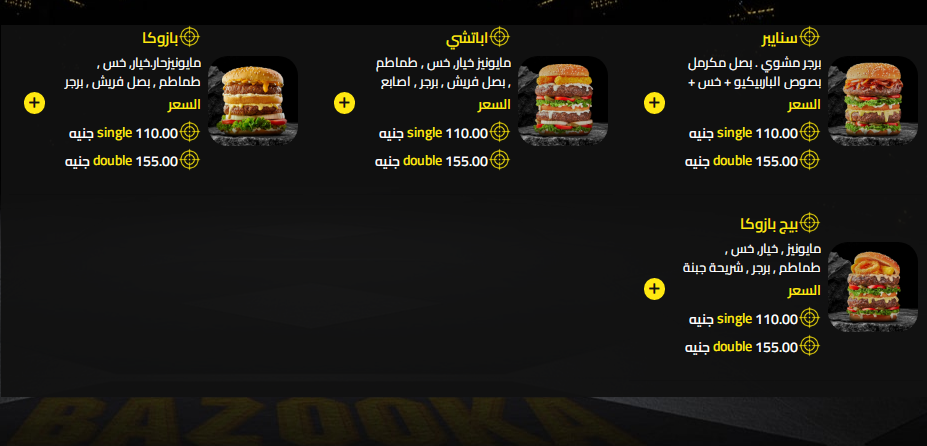Add the سنايبر burger with the plus button
The image size is (927, 446).
[x=654, y=102]
